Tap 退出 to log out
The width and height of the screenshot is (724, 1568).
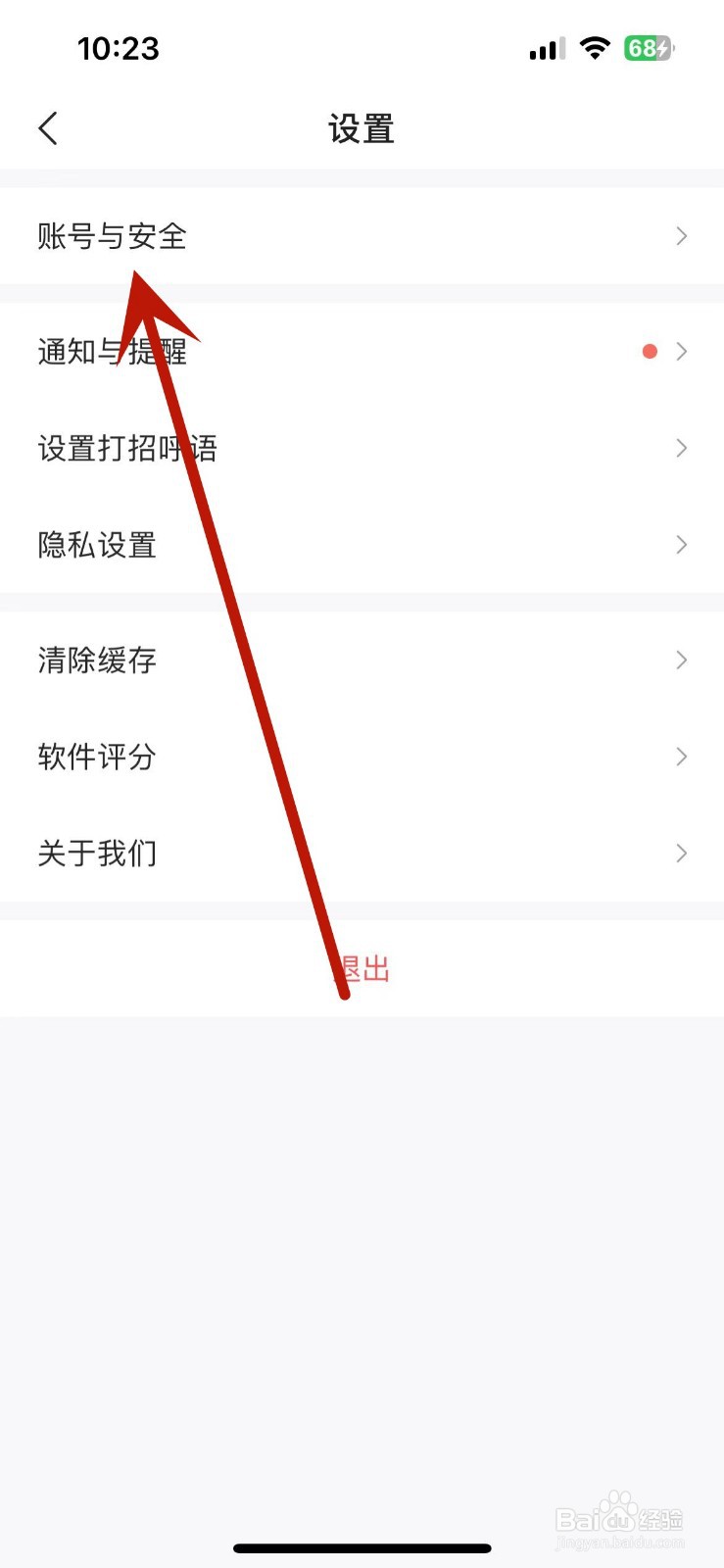[361, 967]
